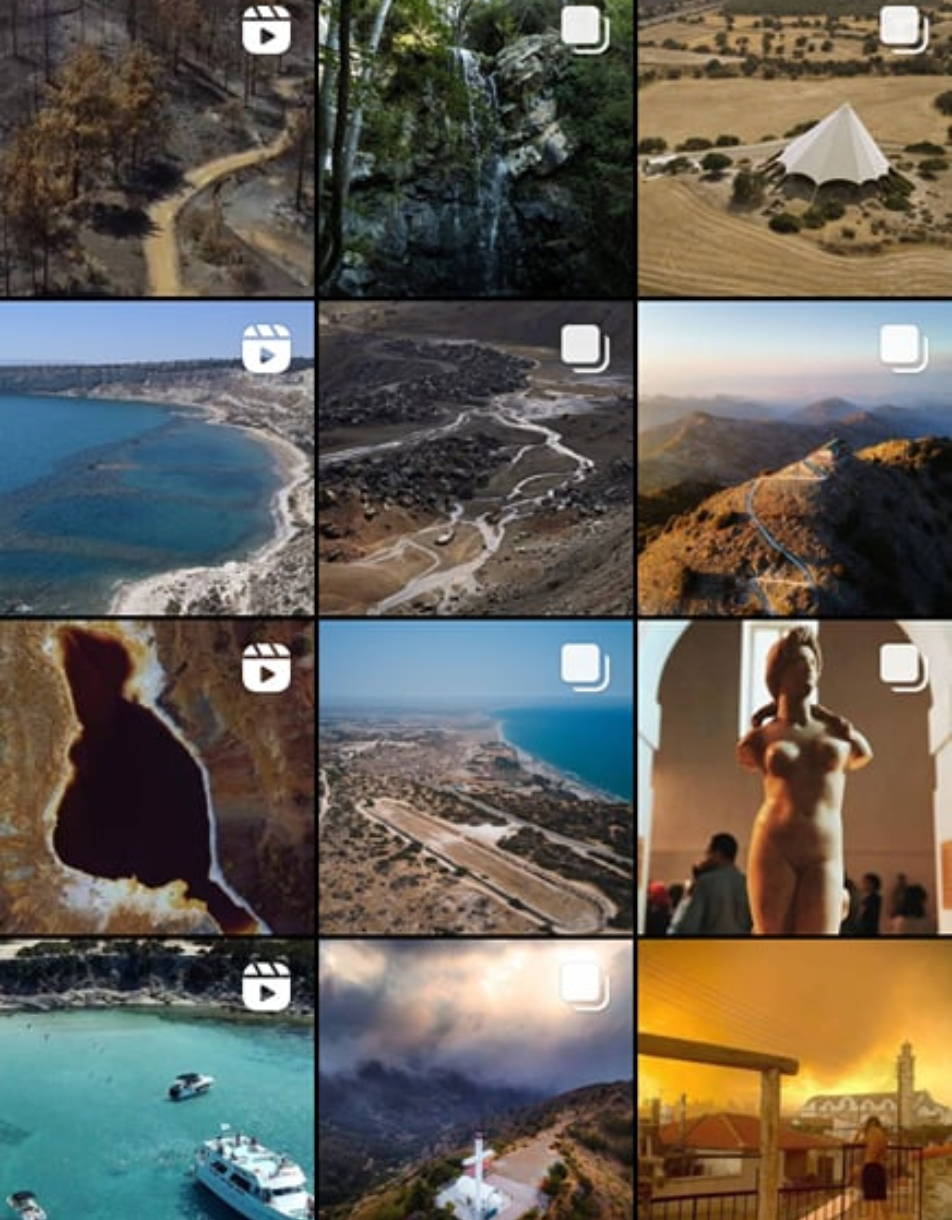Open the winding trails on dark terrain post
This screenshot has width=952, height=1220.
(476, 458)
